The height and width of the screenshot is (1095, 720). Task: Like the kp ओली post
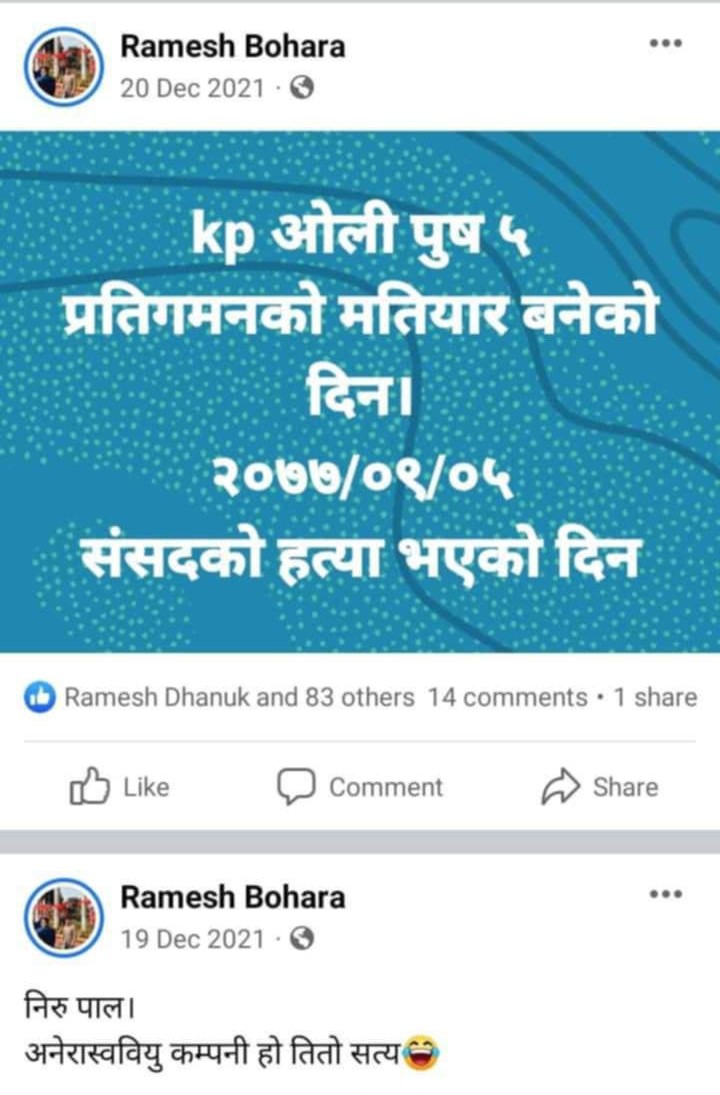(119, 787)
